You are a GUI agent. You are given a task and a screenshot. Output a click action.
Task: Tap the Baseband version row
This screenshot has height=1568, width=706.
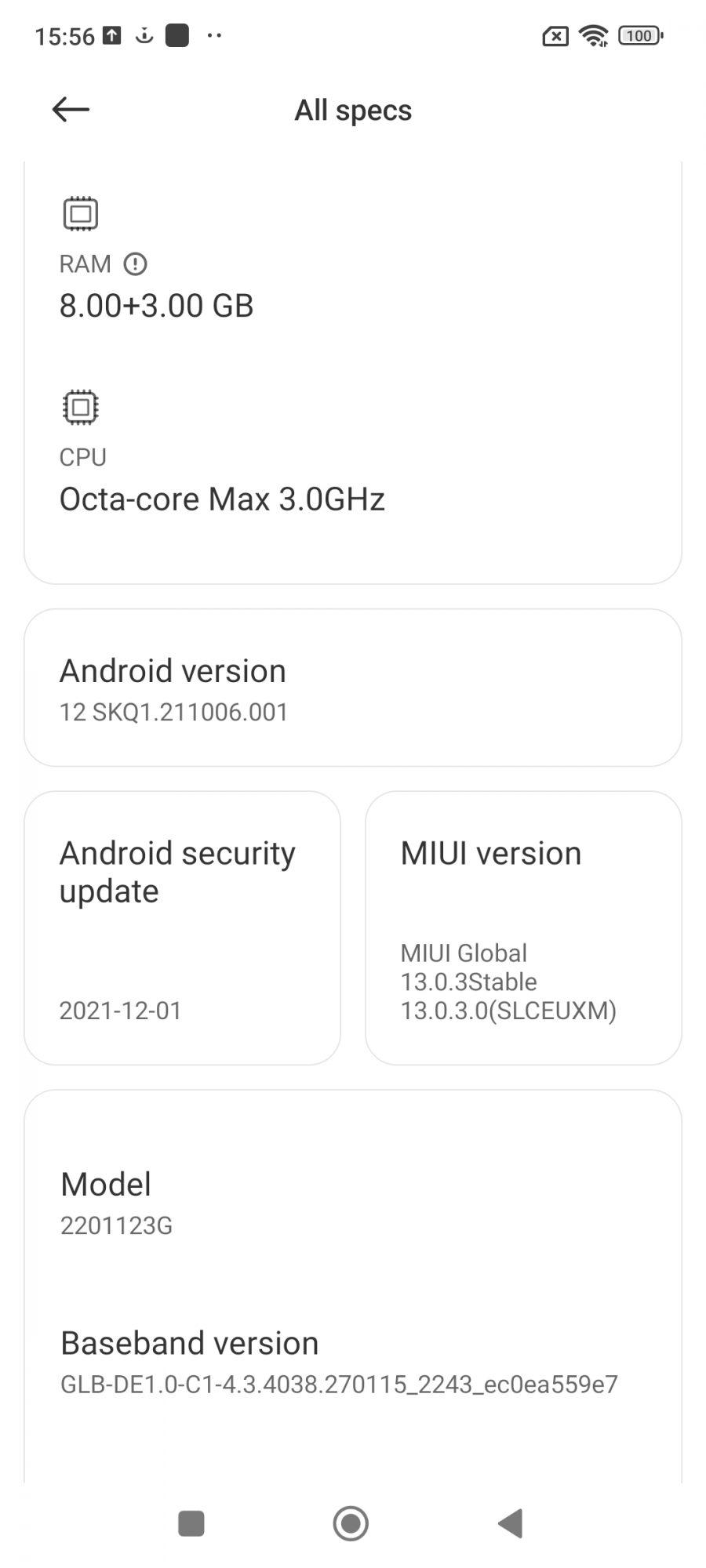click(352, 1362)
